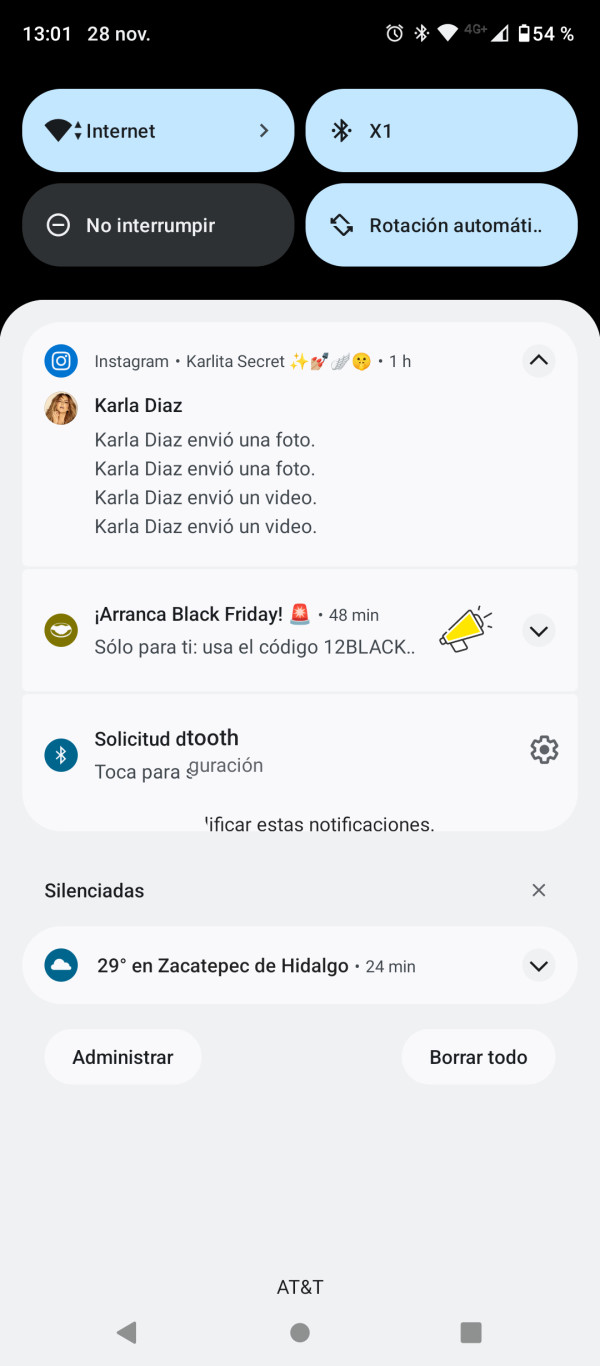Enable No interrumpir mode
Viewport: 600px width, 1366px height.
[x=158, y=225]
